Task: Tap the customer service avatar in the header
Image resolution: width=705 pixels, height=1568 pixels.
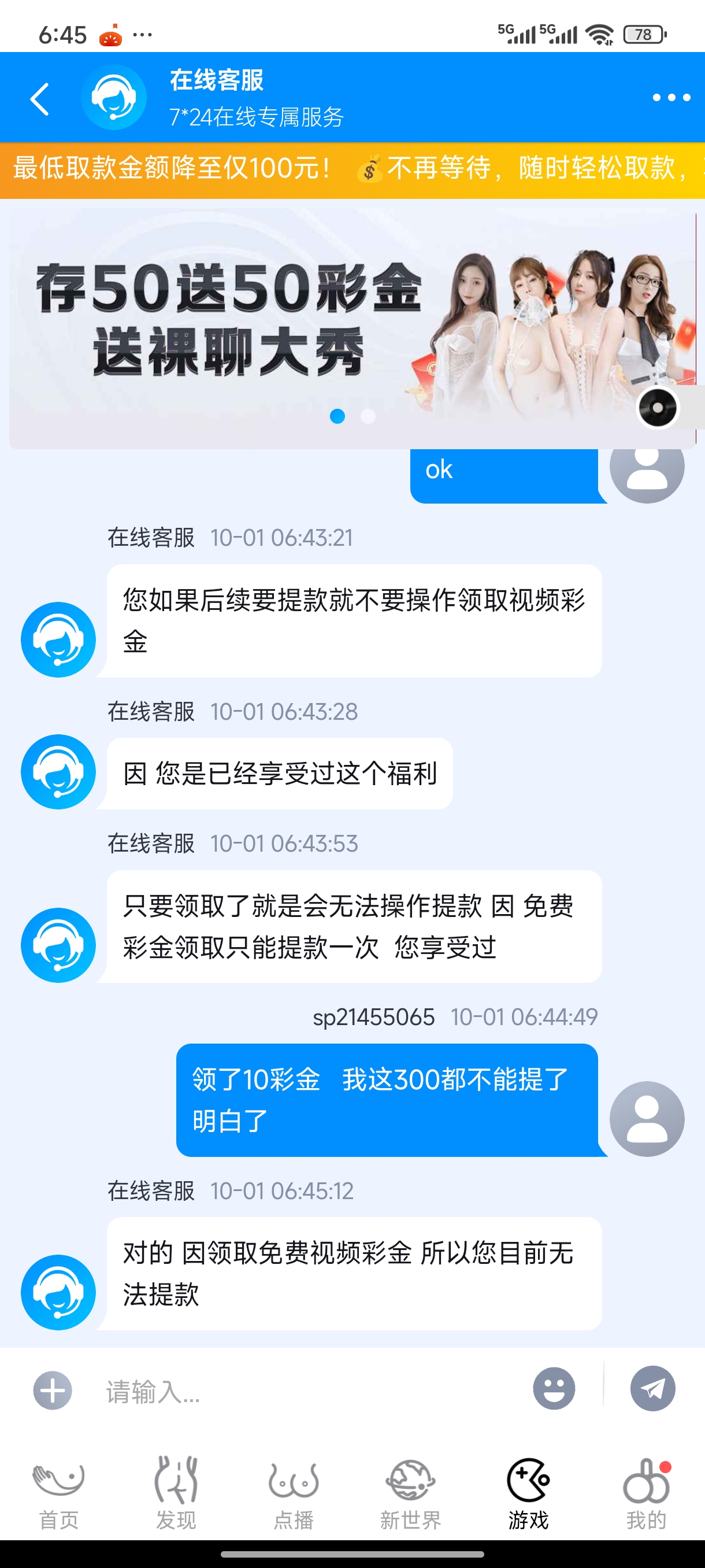Action: (113, 98)
